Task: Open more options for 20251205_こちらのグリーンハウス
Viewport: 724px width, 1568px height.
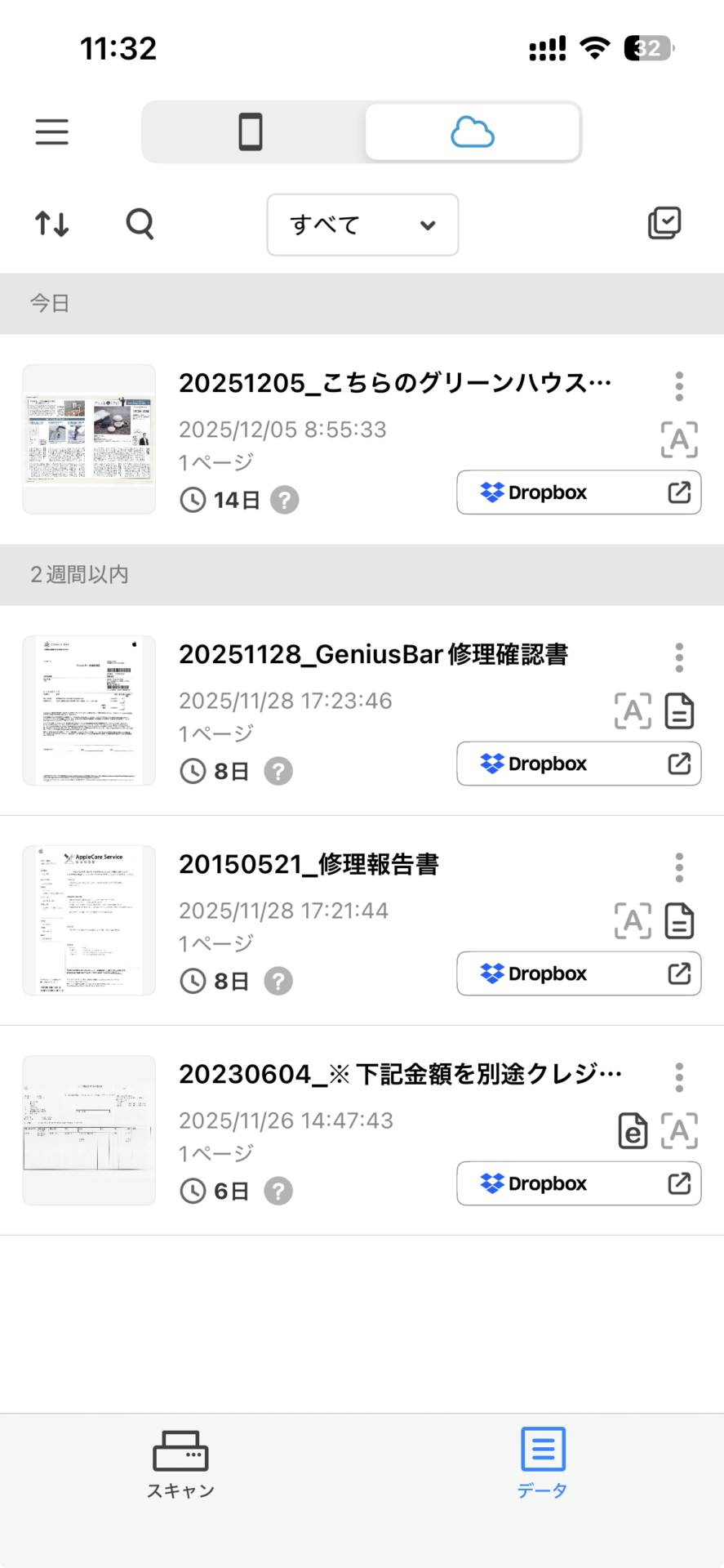Action: (x=678, y=386)
